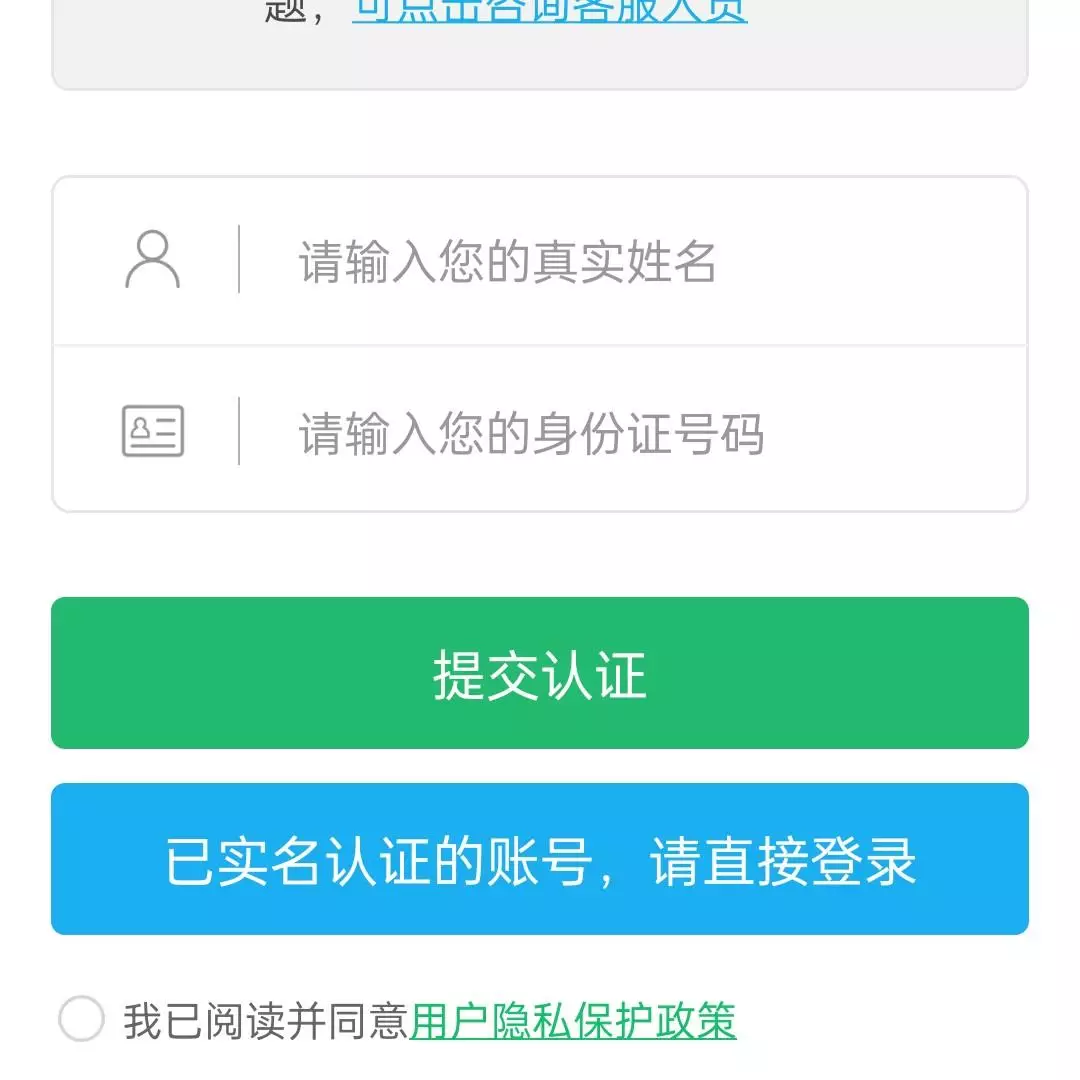Image resolution: width=1080 pixels, height=1080 pixels.
Task: Open 用户隐私保护政策 link
Action: pos(573,1021)
